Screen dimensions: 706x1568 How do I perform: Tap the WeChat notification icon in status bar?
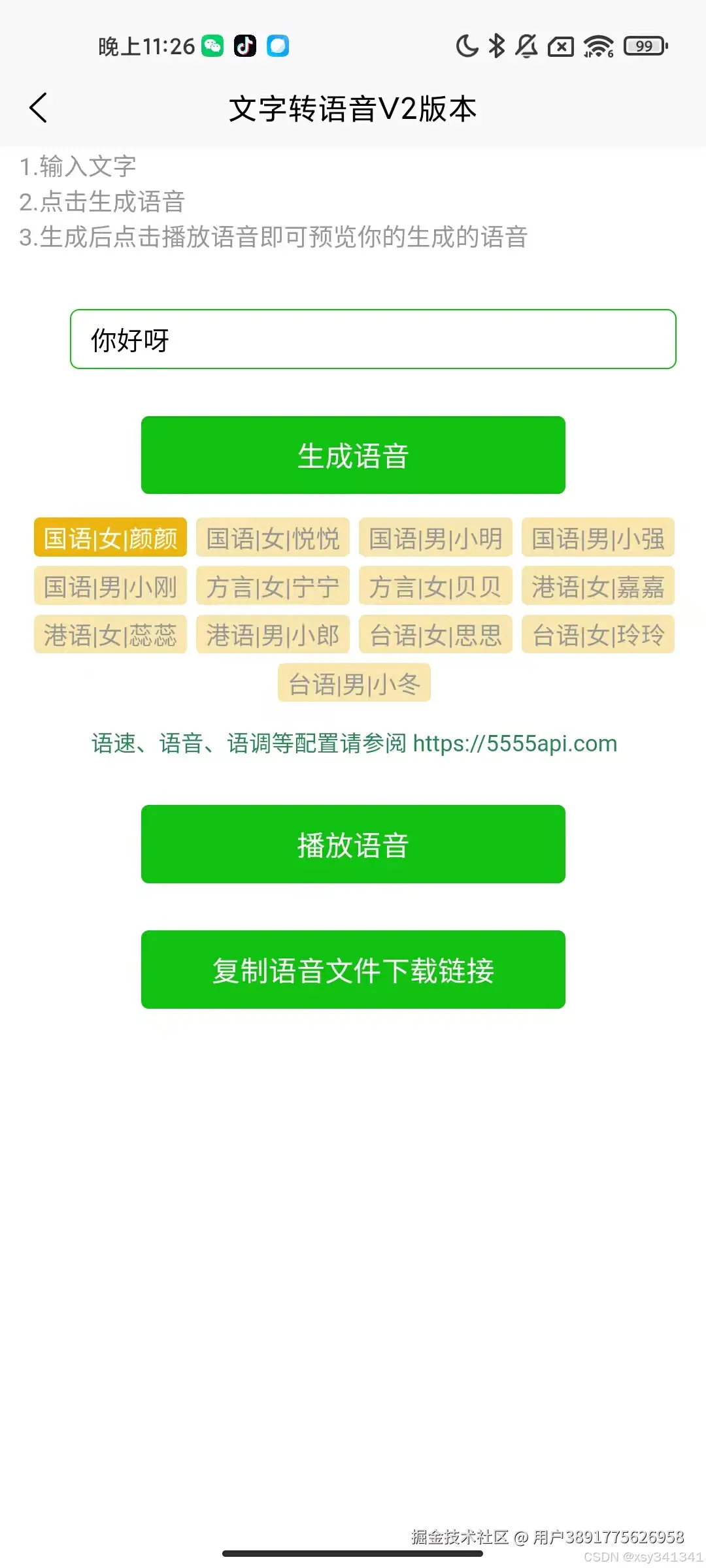click(x=214, y=46)
